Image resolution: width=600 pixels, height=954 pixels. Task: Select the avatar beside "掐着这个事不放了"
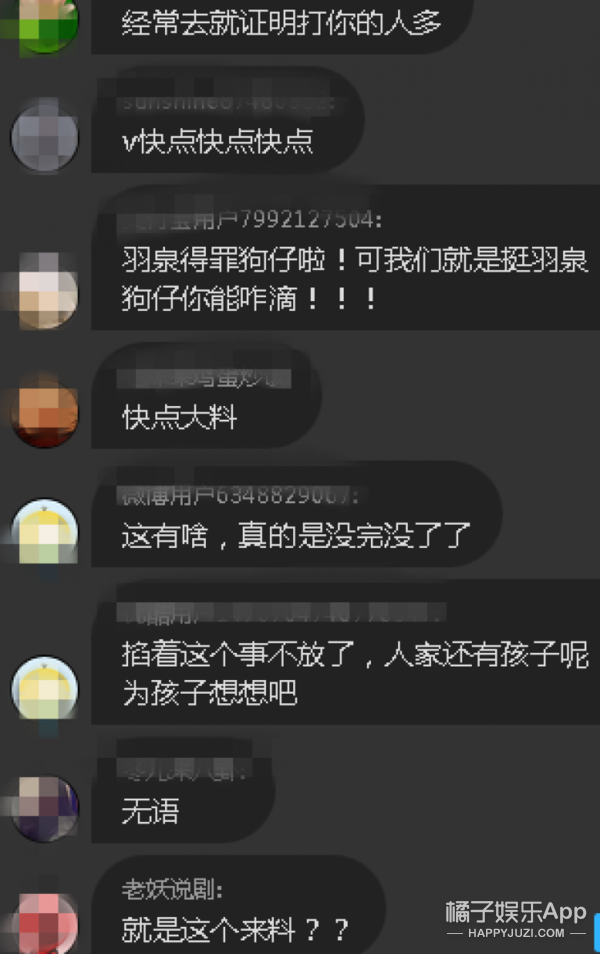coord(44,683)
